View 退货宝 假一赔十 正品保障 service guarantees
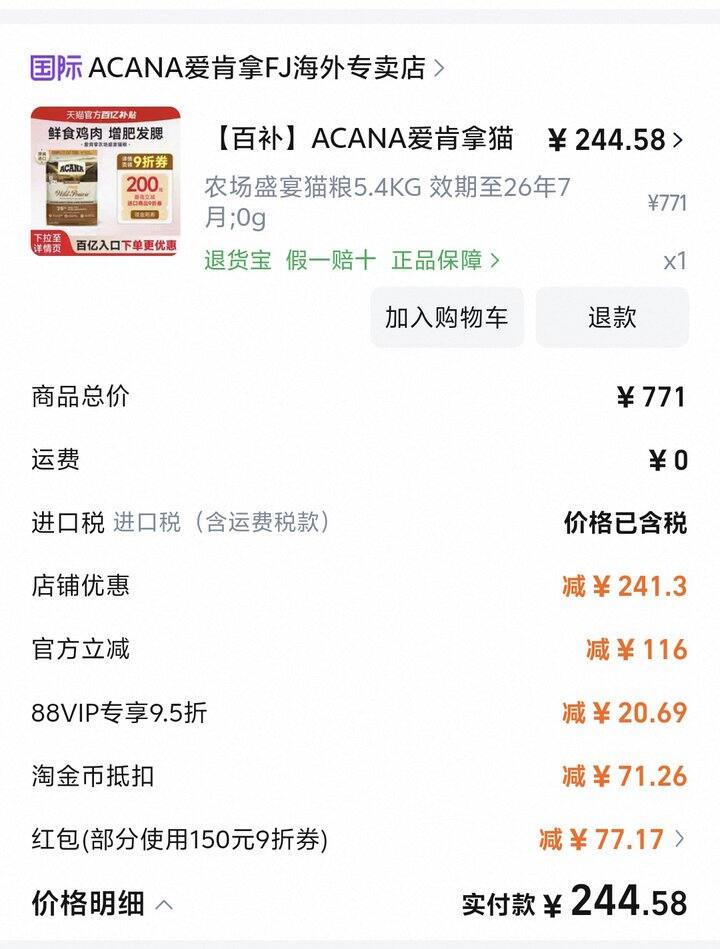This screenshot has width=720, height=949. pyautogui.click(x=352, y=261)
